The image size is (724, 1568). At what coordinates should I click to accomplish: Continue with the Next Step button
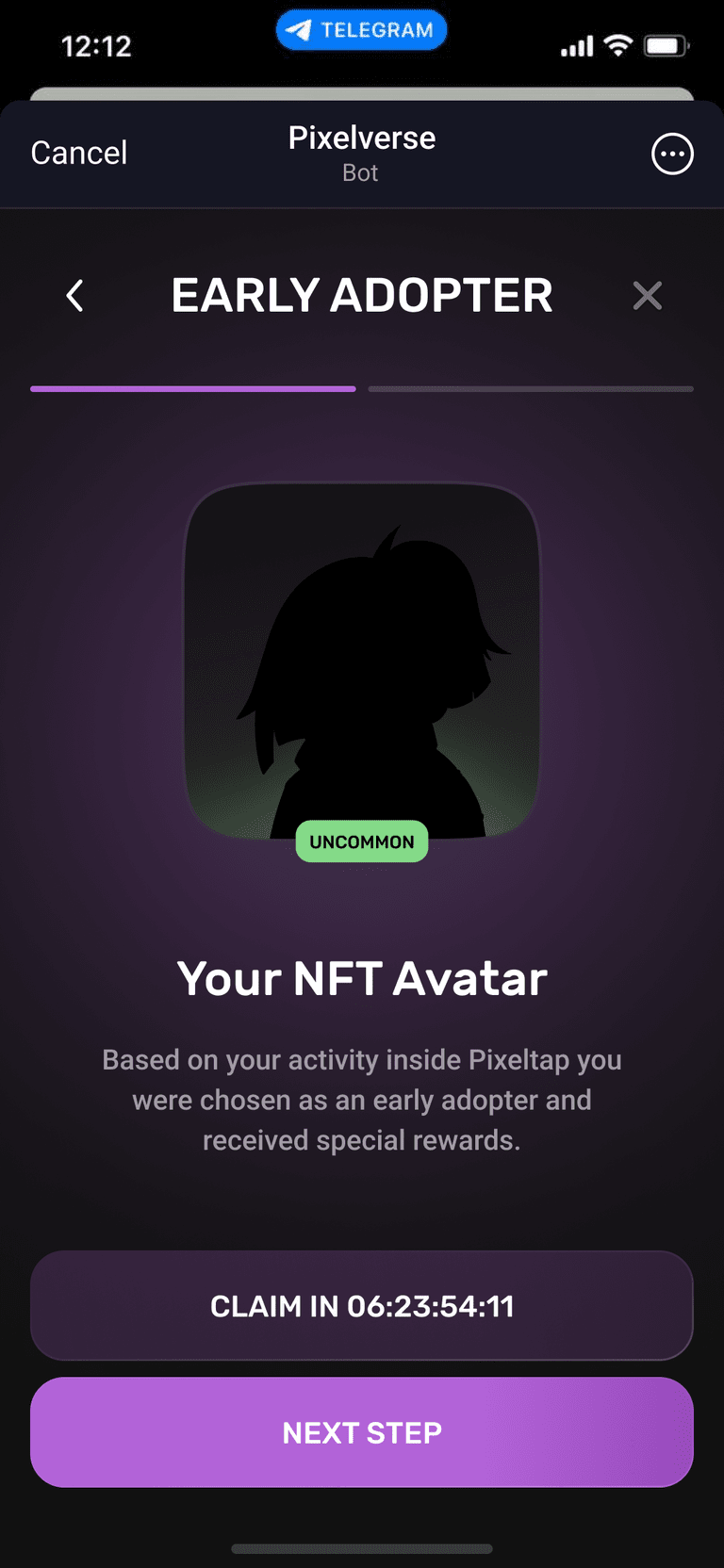[x=362, y=1432]
